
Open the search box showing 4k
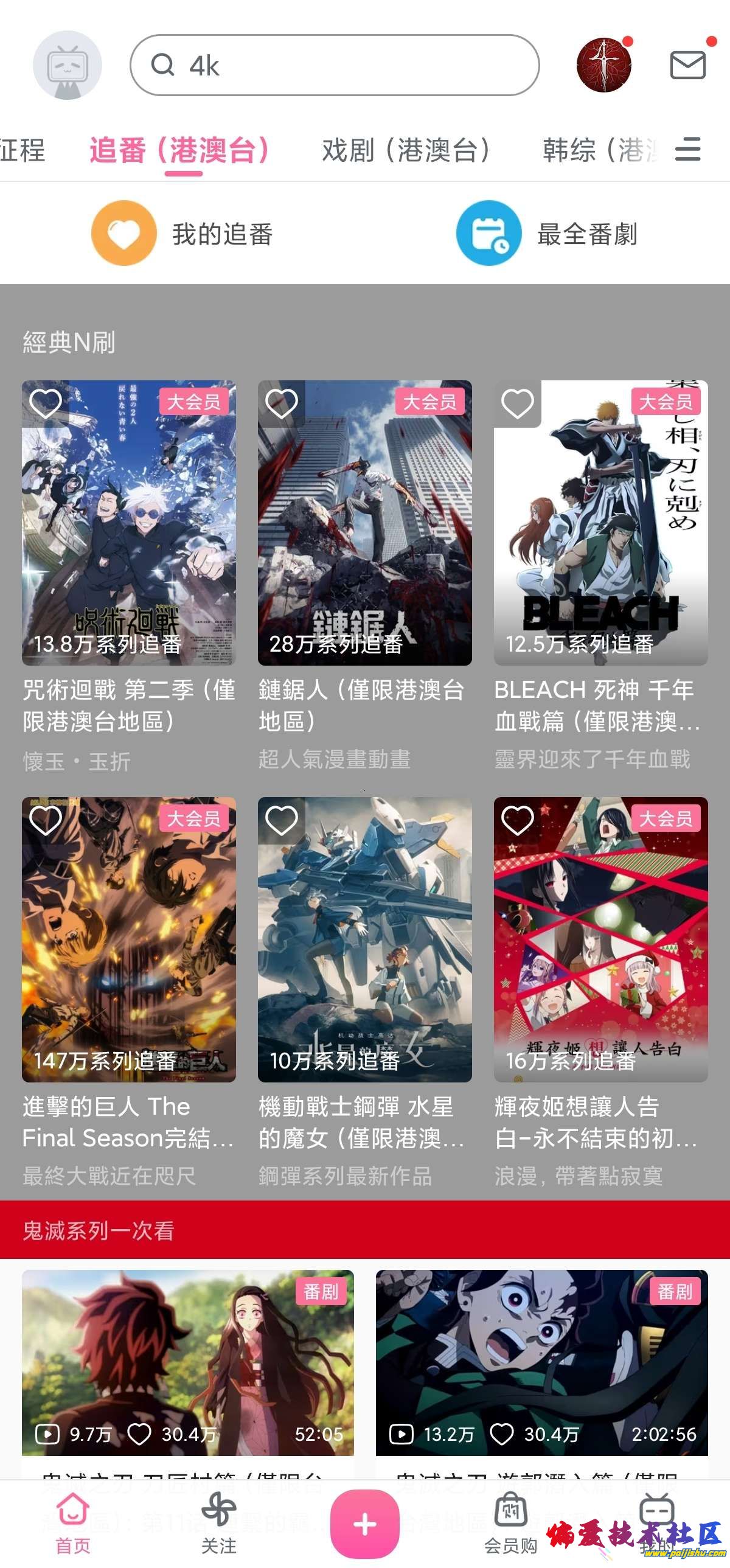click(x=335, y=65)
